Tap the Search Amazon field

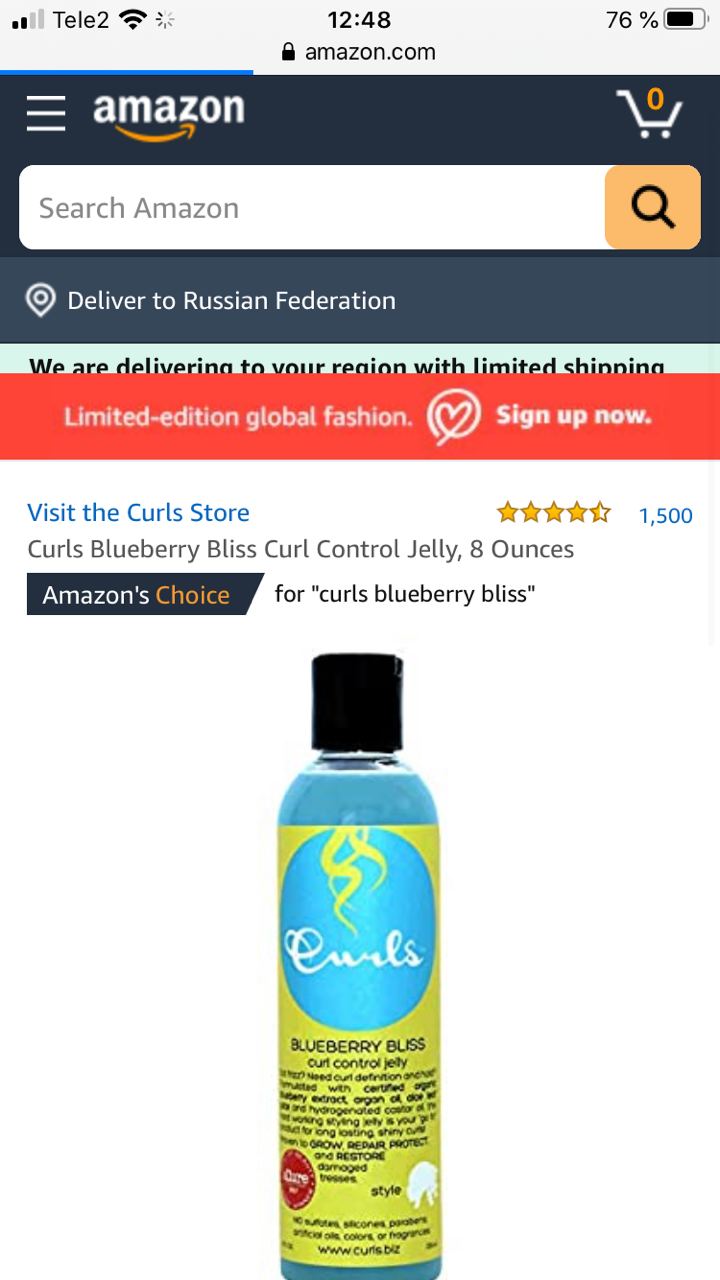[x=312, y=207]
